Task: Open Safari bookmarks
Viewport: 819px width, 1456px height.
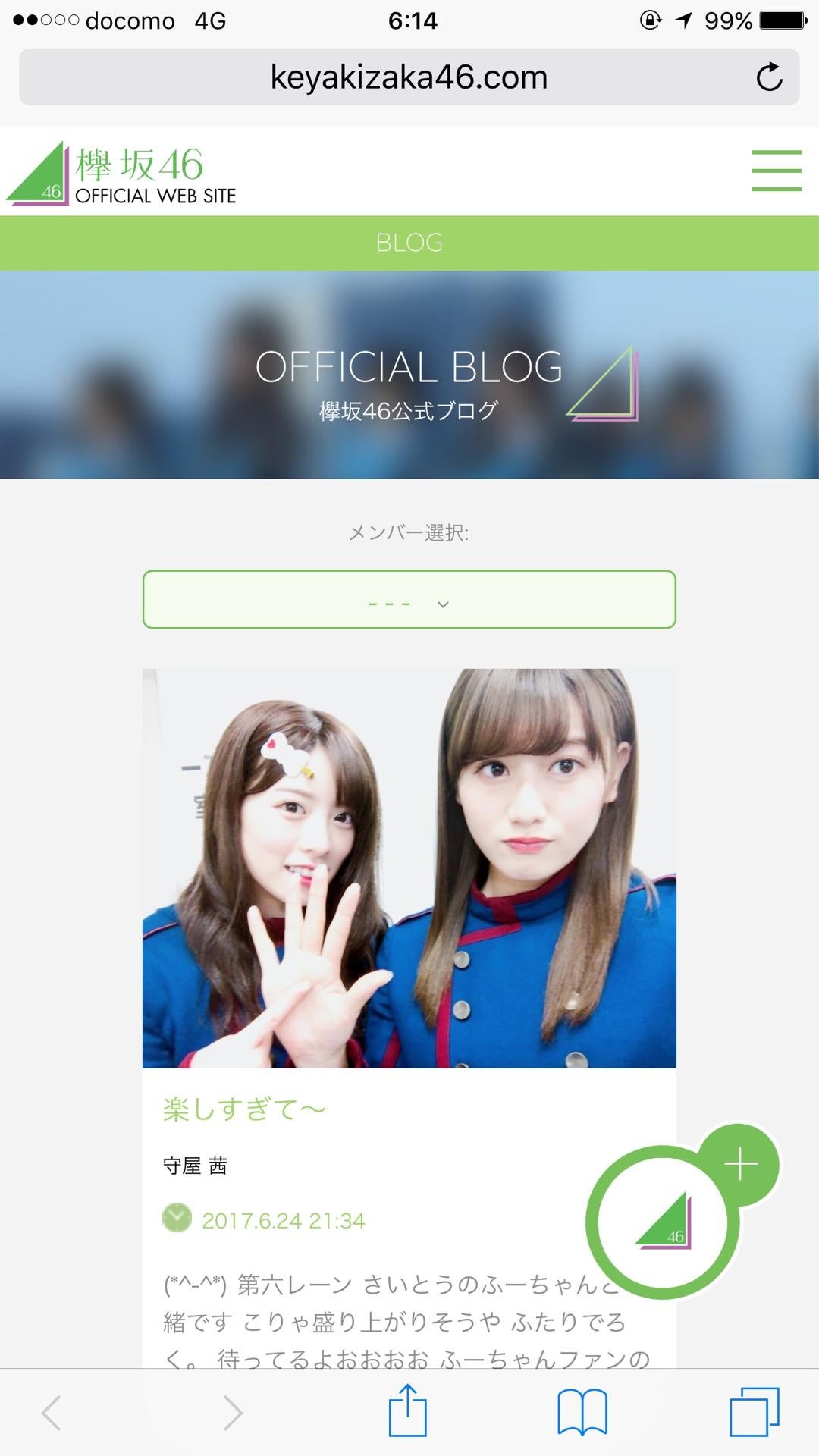Action: point(582,1411)
